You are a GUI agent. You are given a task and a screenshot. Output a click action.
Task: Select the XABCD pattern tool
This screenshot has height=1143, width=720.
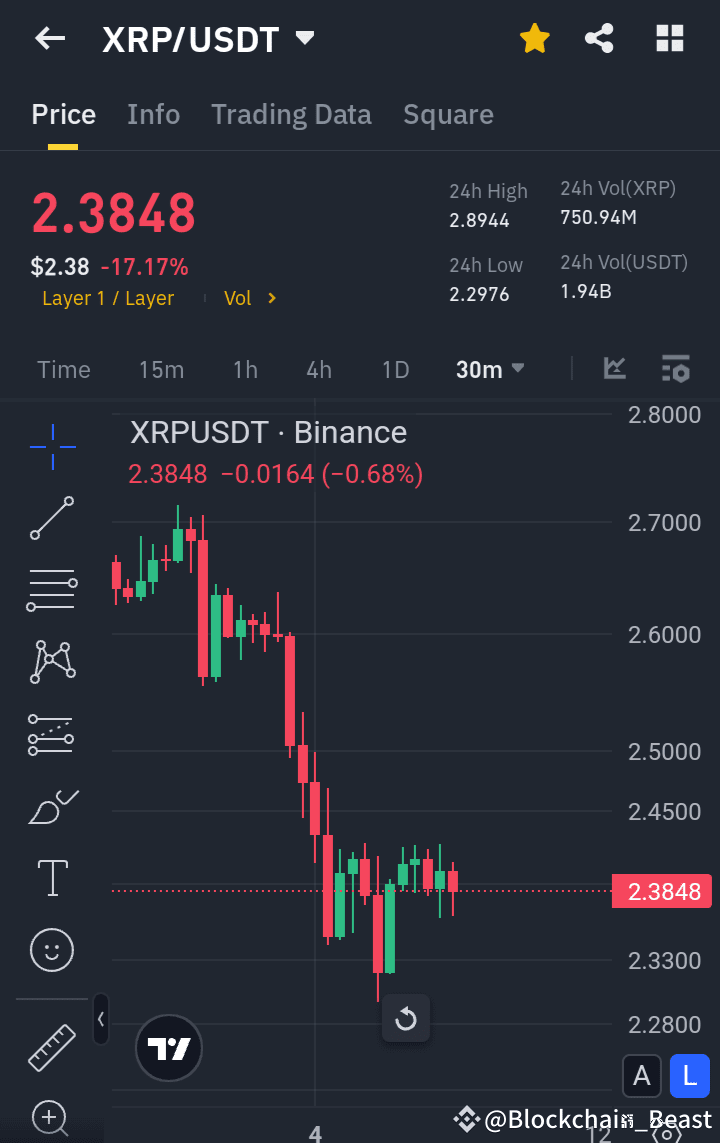(x=51, y=661)
